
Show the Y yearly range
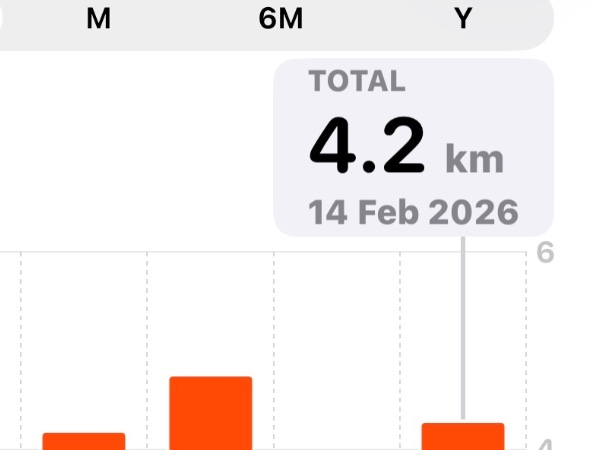pos(463,20)
